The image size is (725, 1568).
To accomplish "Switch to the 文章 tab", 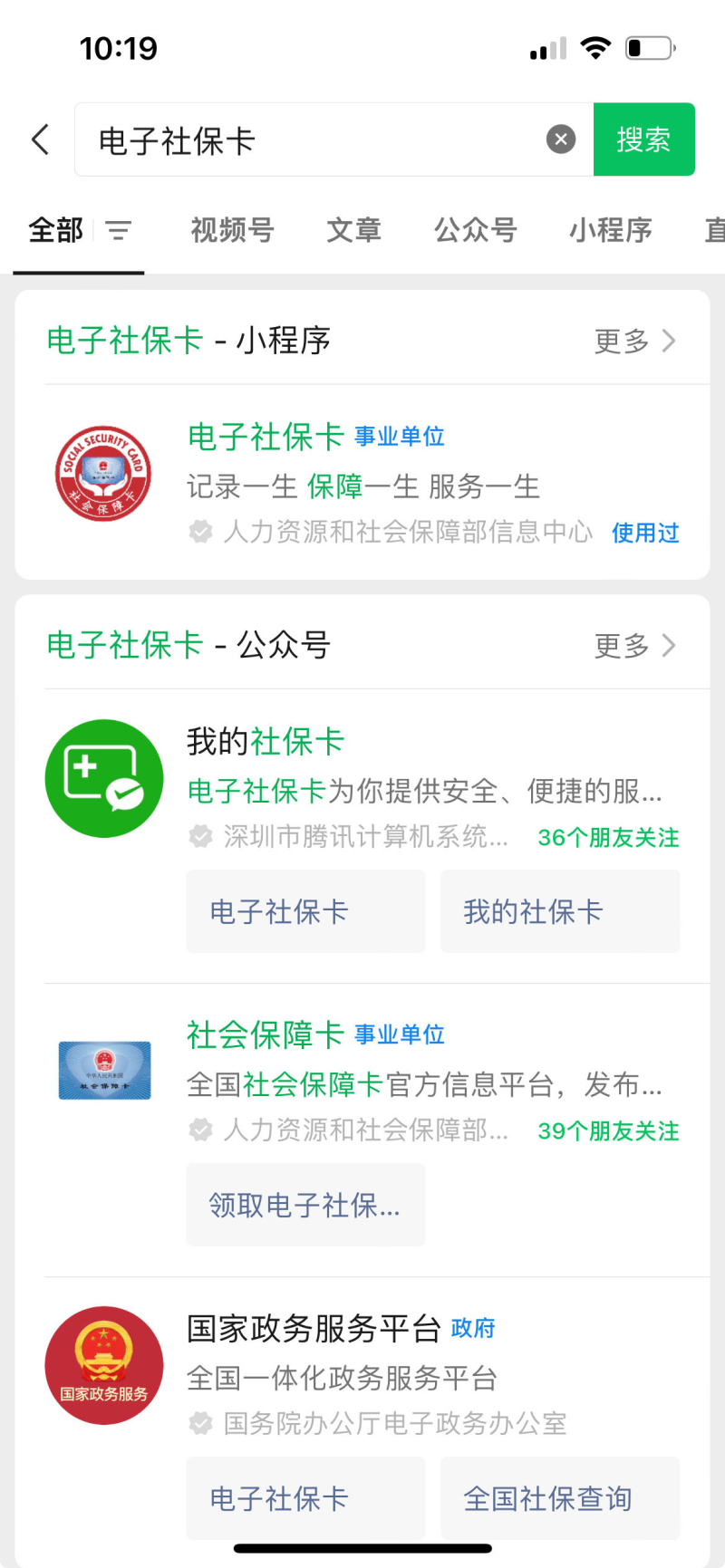I will tap(353, 231).
